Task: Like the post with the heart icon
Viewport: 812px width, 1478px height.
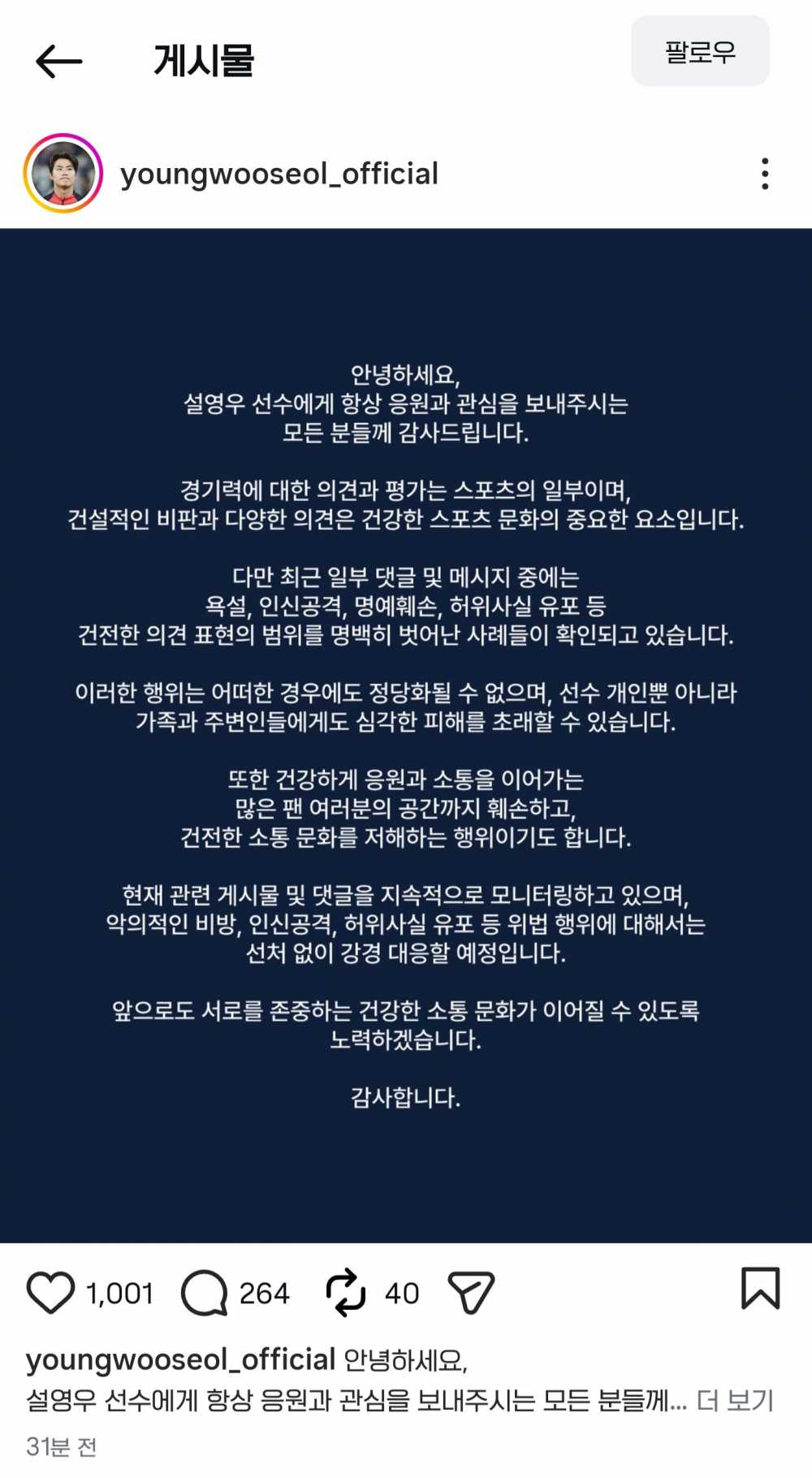Action: pyautogui.click(x=50, y=1292)
